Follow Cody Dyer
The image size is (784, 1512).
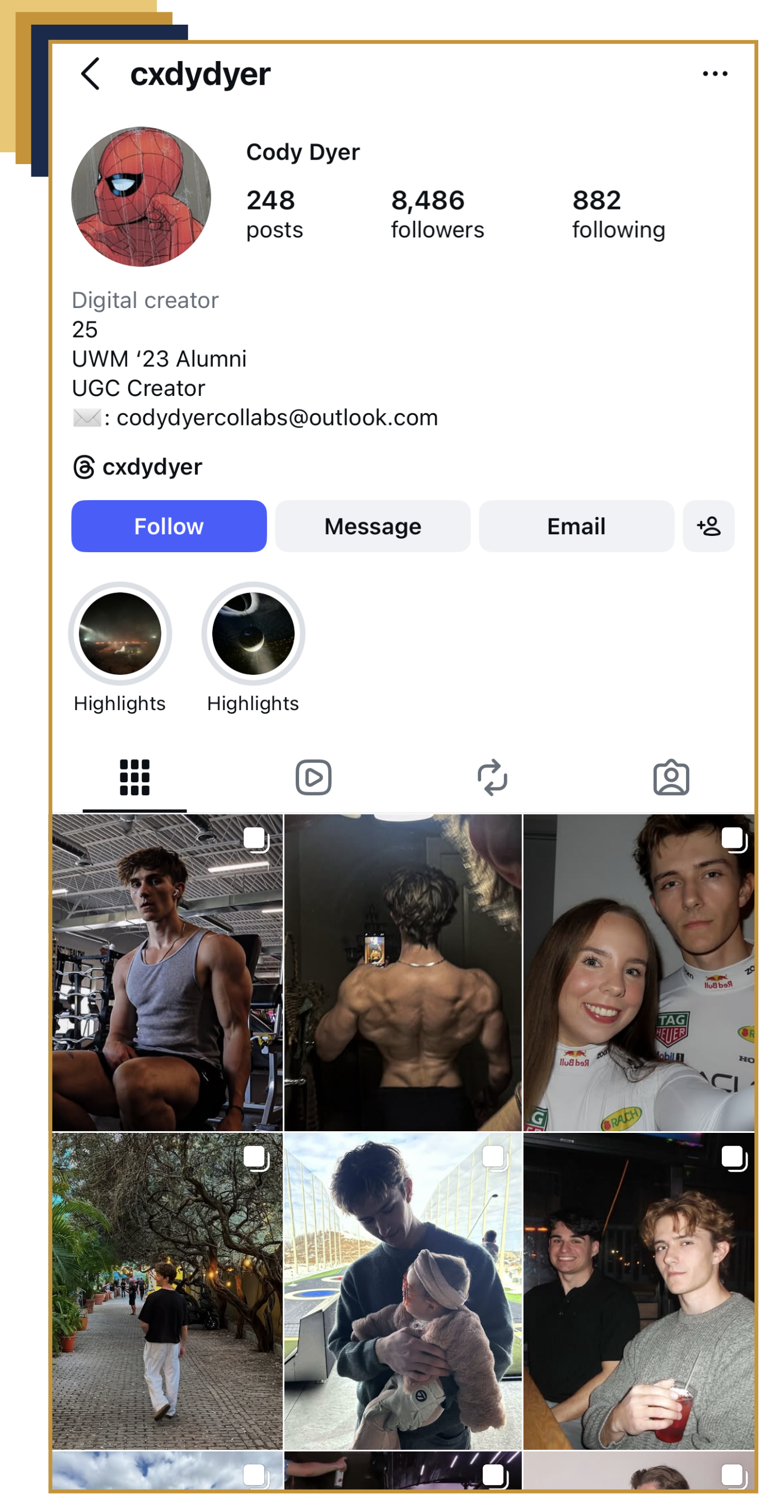(169, 526)
